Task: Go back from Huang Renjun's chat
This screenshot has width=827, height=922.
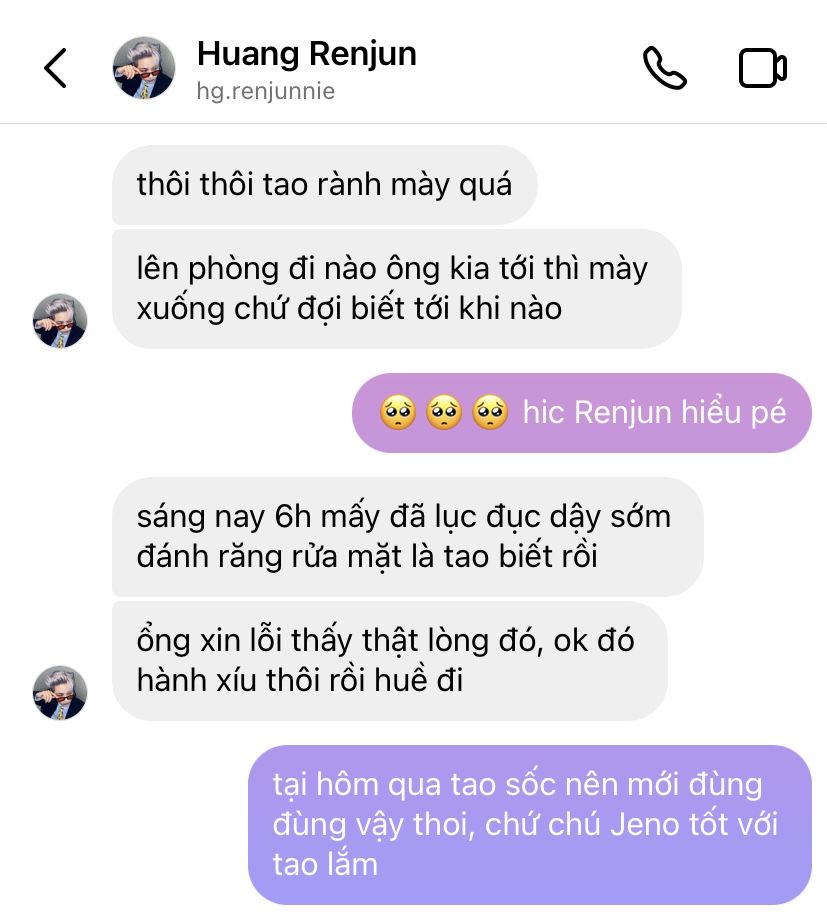Action: point(56,69)
